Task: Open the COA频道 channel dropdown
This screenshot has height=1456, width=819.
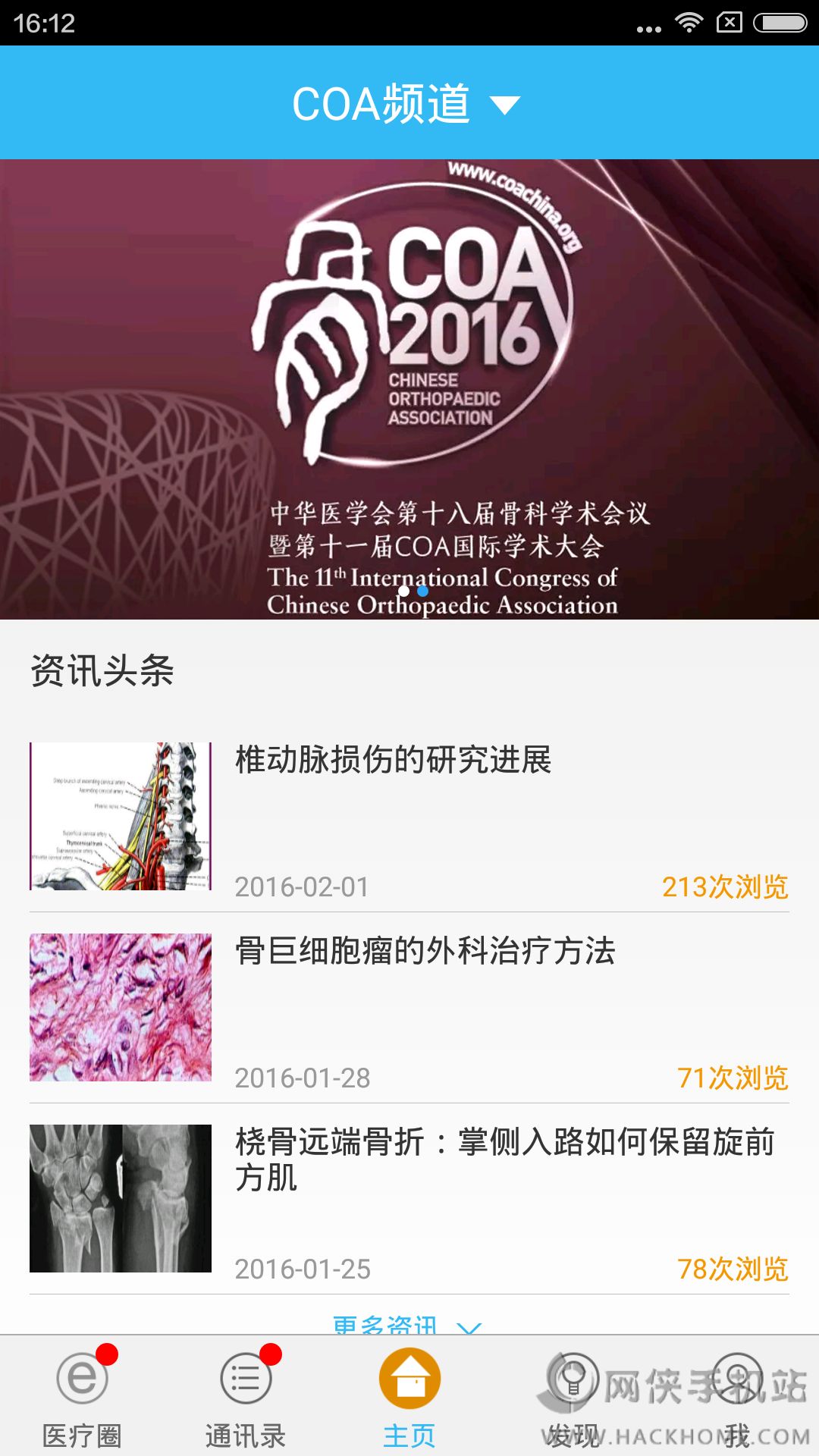Action: [406, 104]
